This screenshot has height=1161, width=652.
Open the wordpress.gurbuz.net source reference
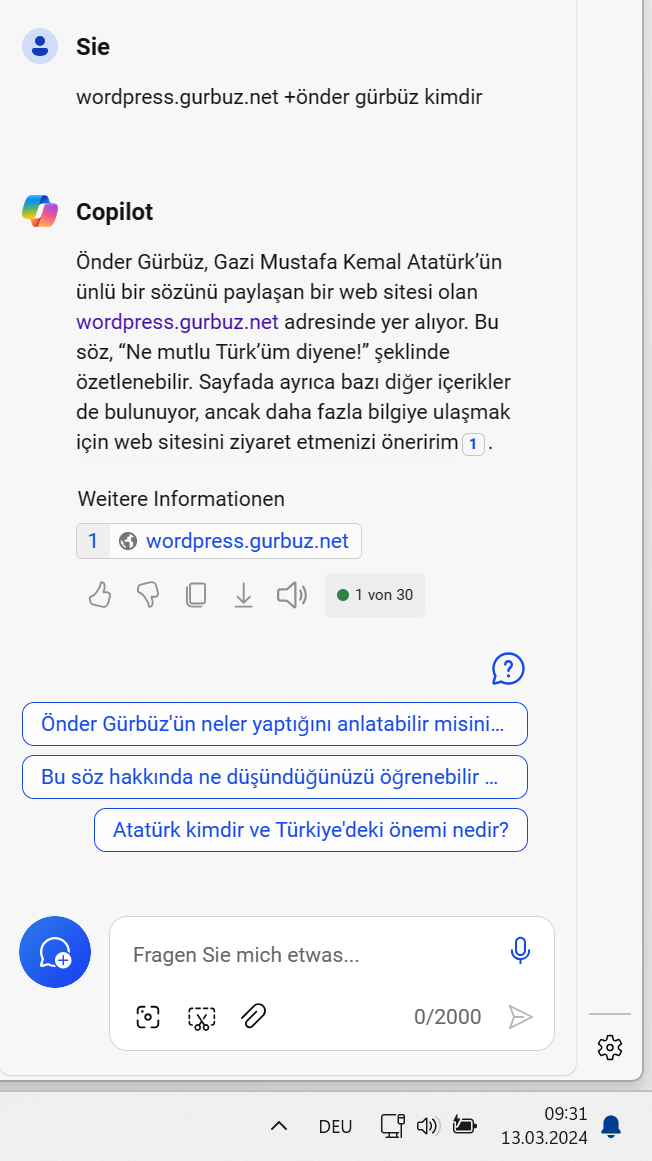click(219, 541)
